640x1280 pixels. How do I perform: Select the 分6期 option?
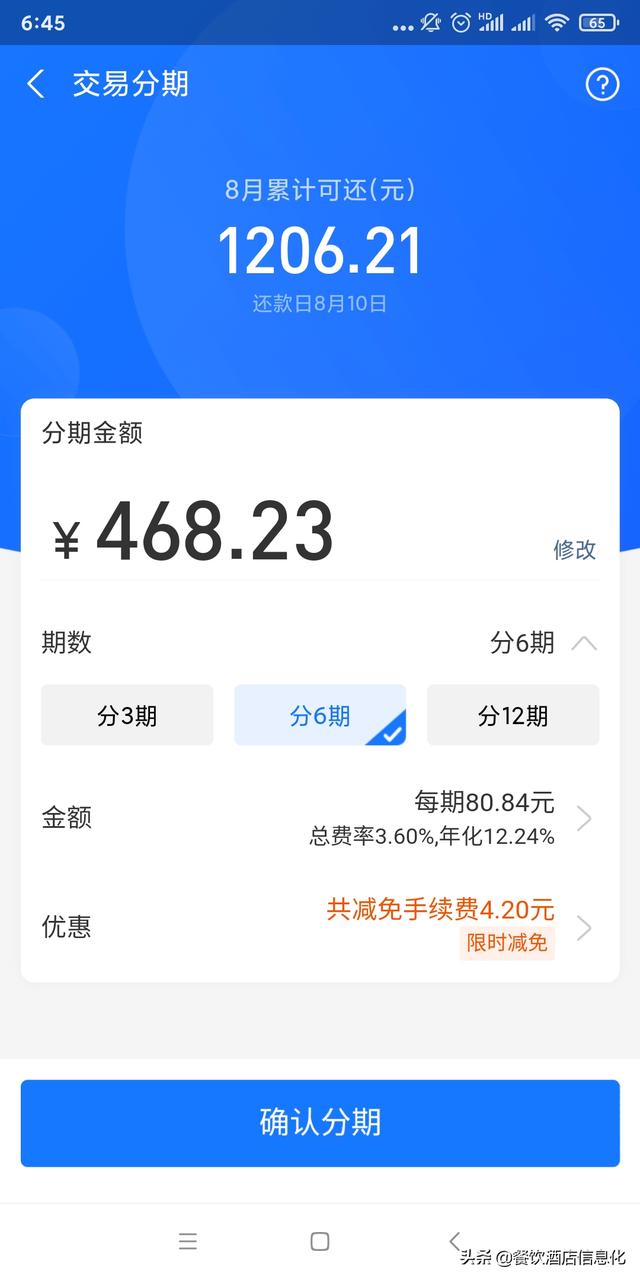(x=320, y=715)
